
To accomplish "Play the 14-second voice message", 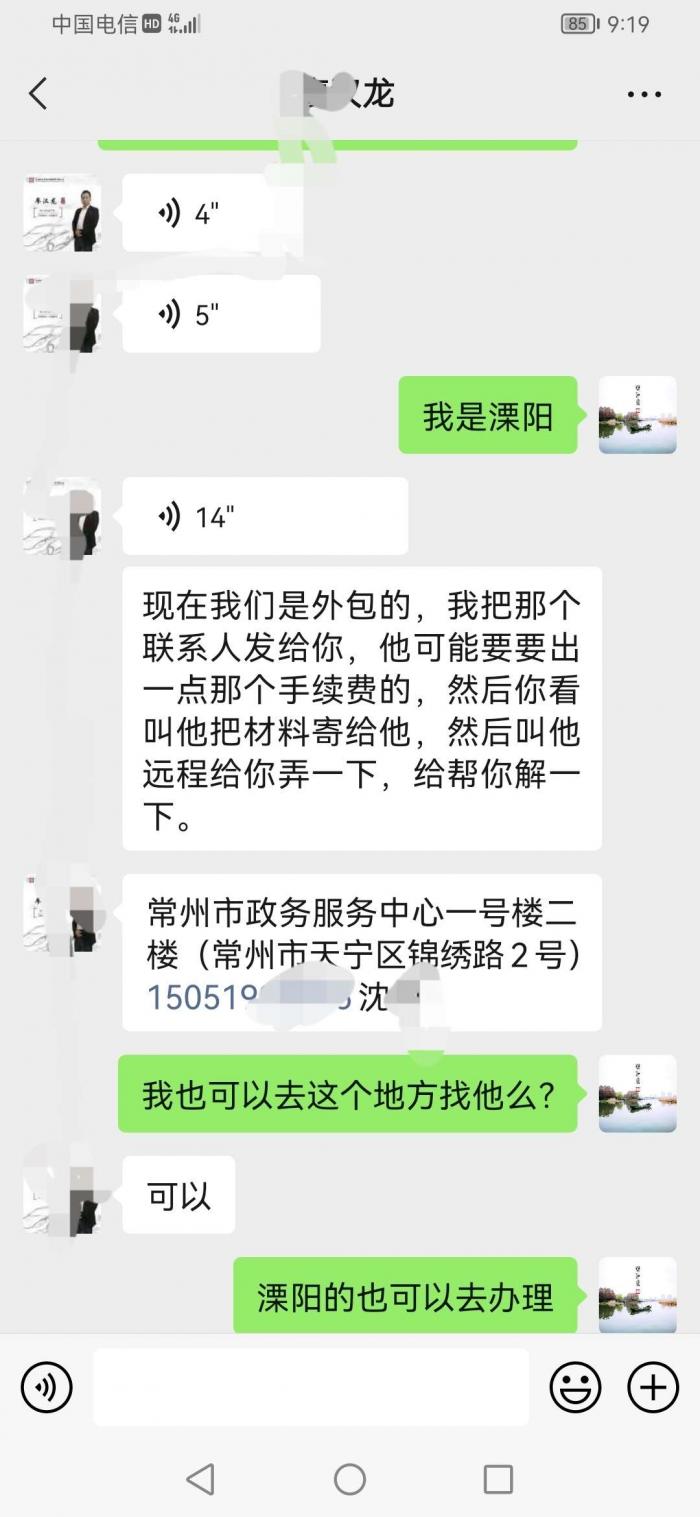I will pyautogui.click(x=264, y=516).
